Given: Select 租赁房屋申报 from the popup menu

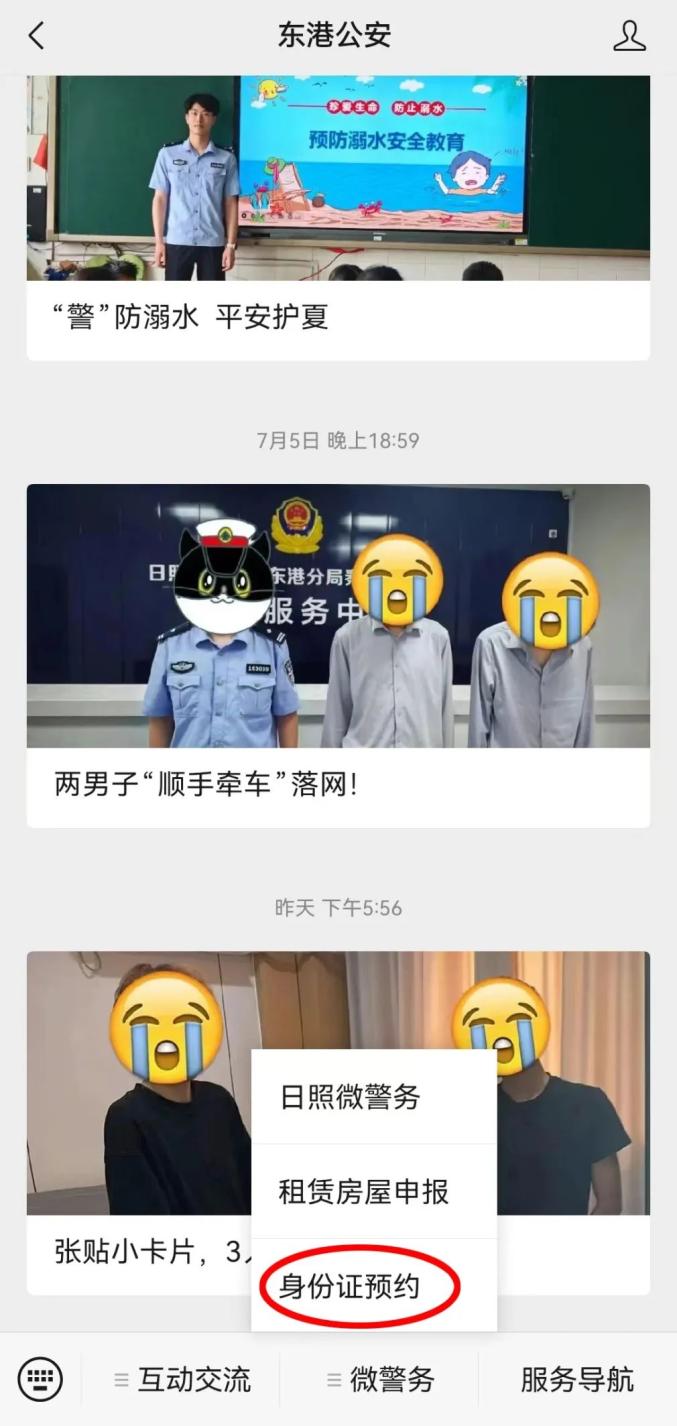Looking at the screenshot, I should (x=374, y=1191).
